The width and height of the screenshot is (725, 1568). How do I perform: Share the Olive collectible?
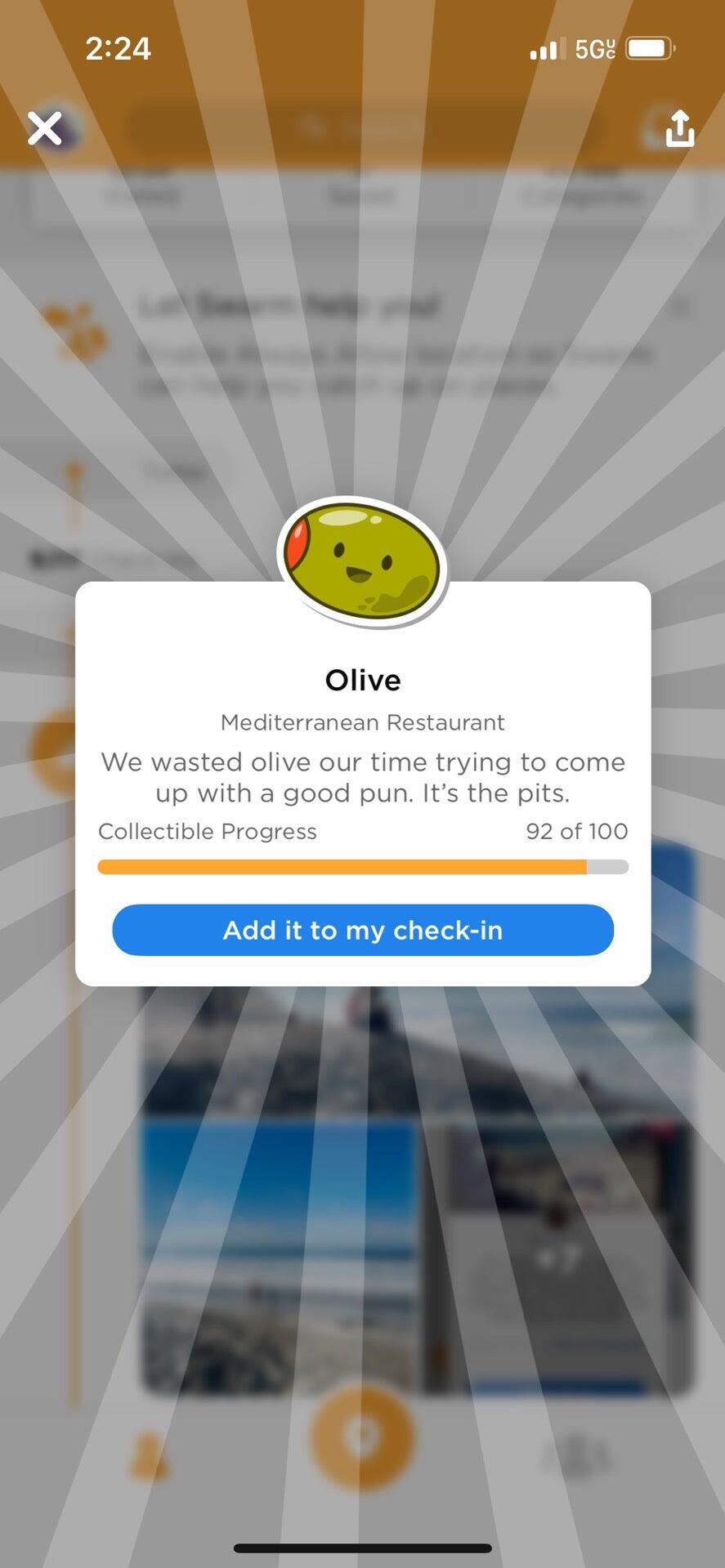click(x=679, y=128)
